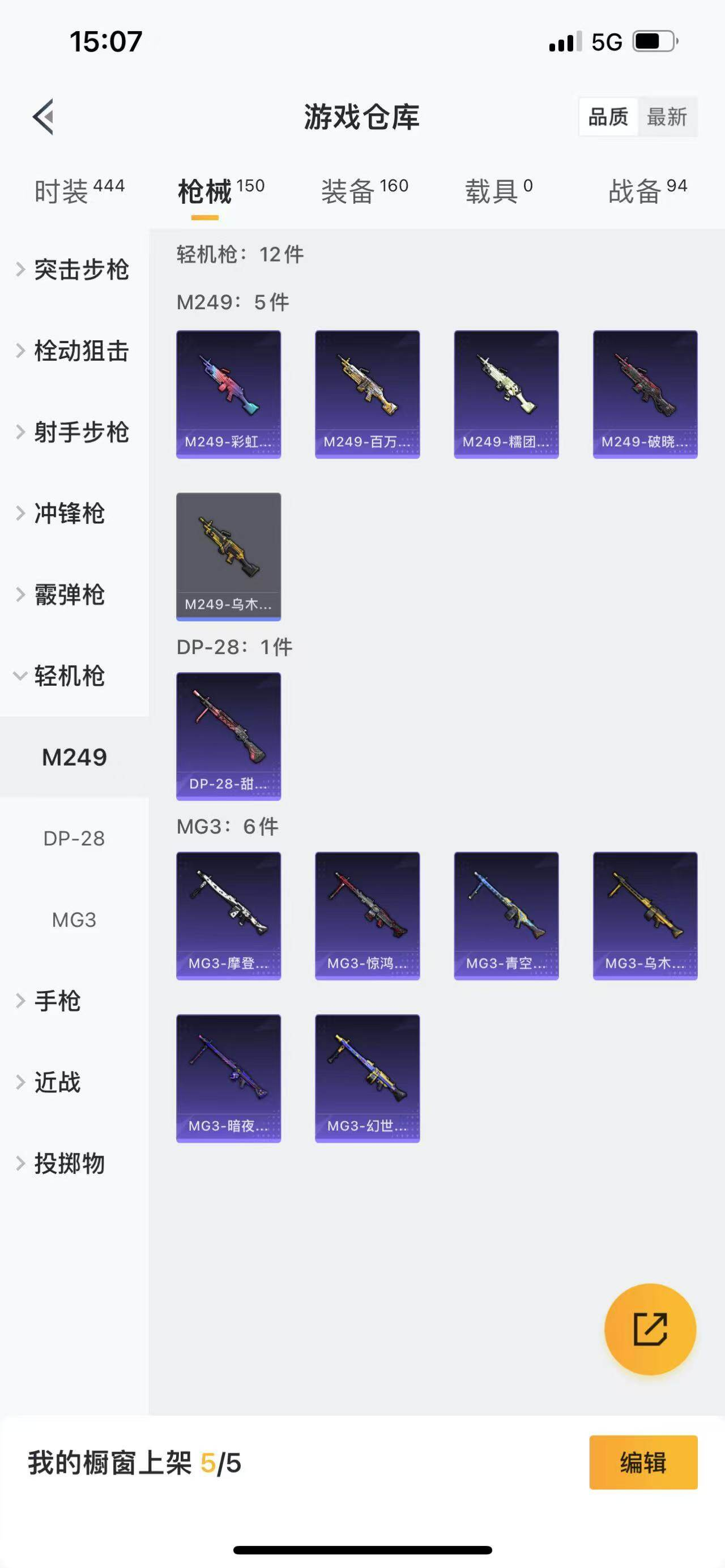Expand the 手枪 category
This screenshot has width=725, height=1568.
[56, 1001]
